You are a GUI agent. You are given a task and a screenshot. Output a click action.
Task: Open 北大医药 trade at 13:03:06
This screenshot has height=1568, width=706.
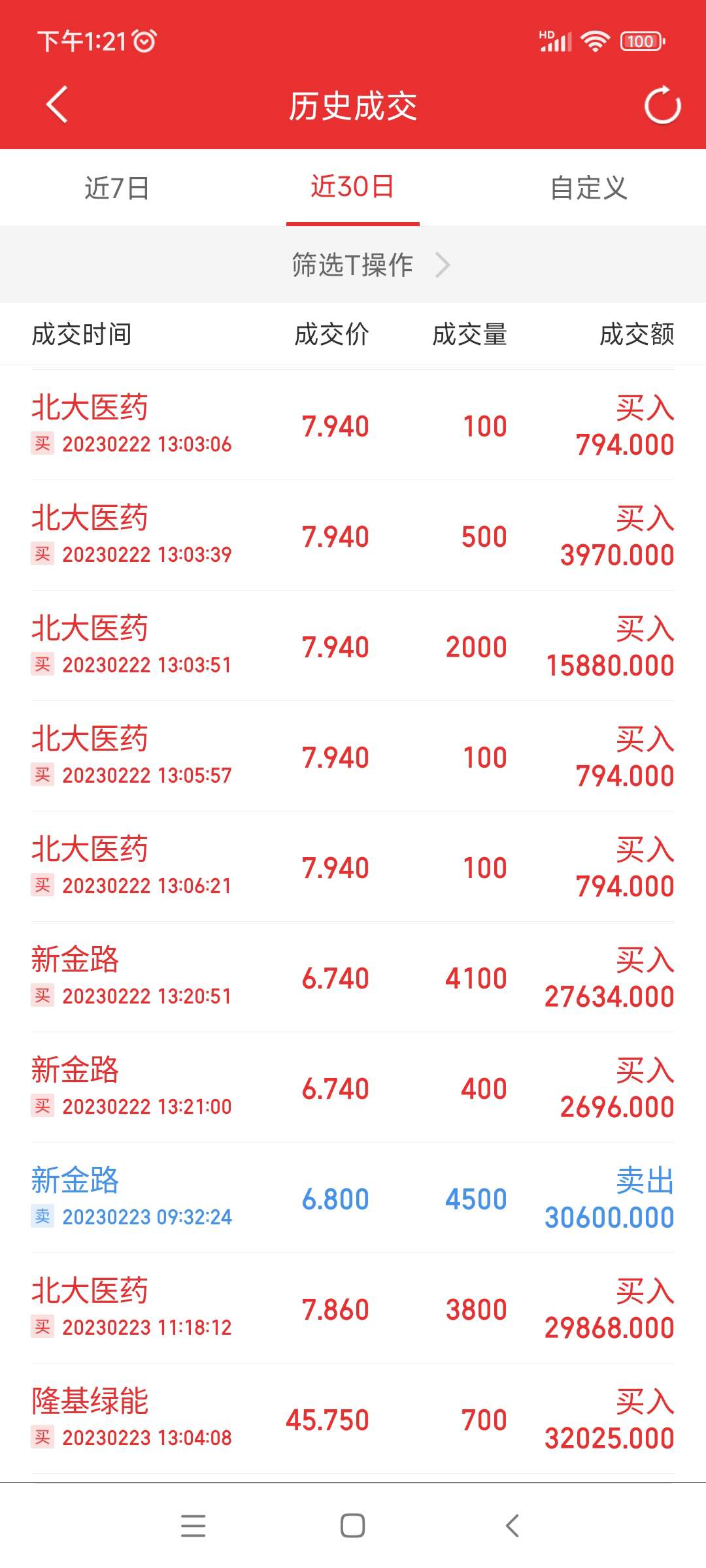(353, 425)
